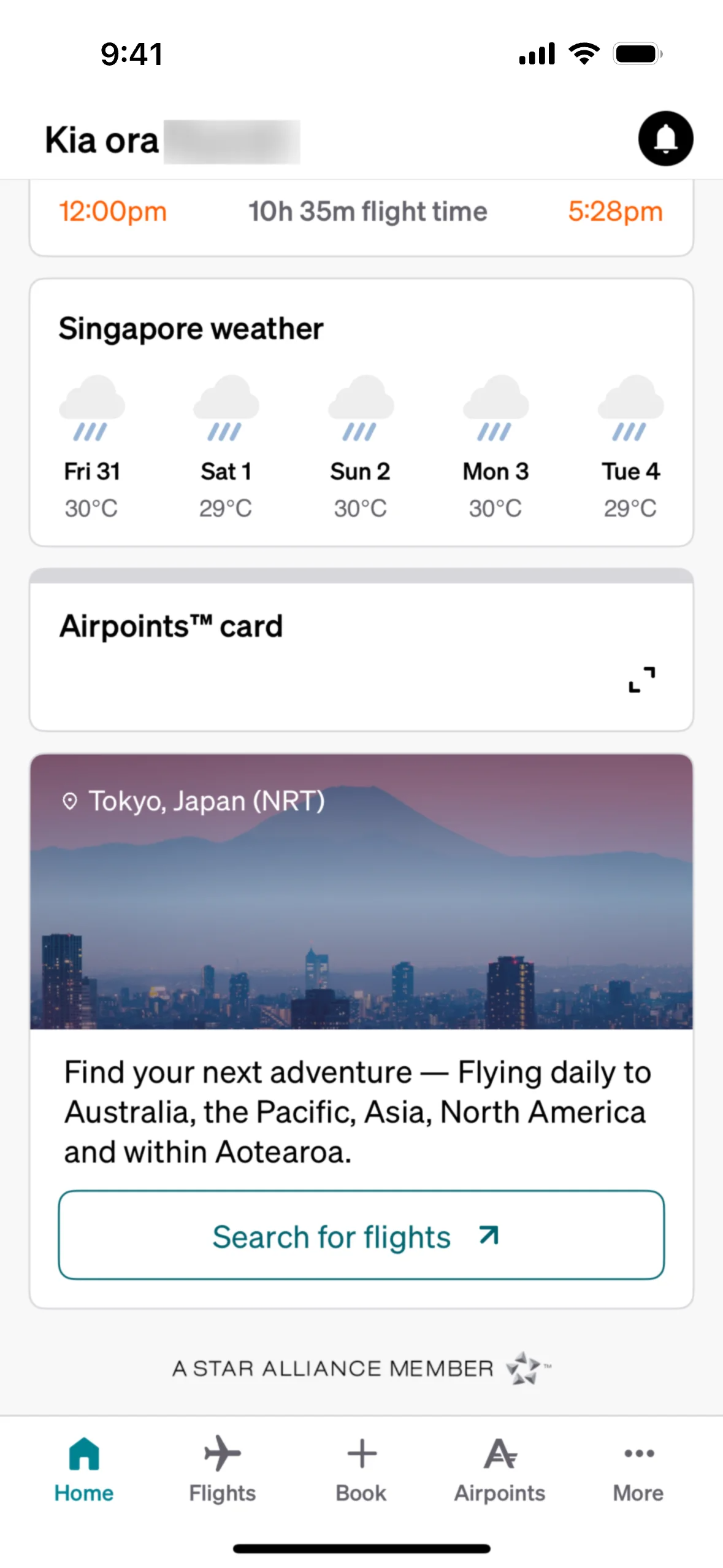Viewport: 723px width, 1568px height.
Task: Expand the Airpoints card
Action: click(x=641, y=679)
